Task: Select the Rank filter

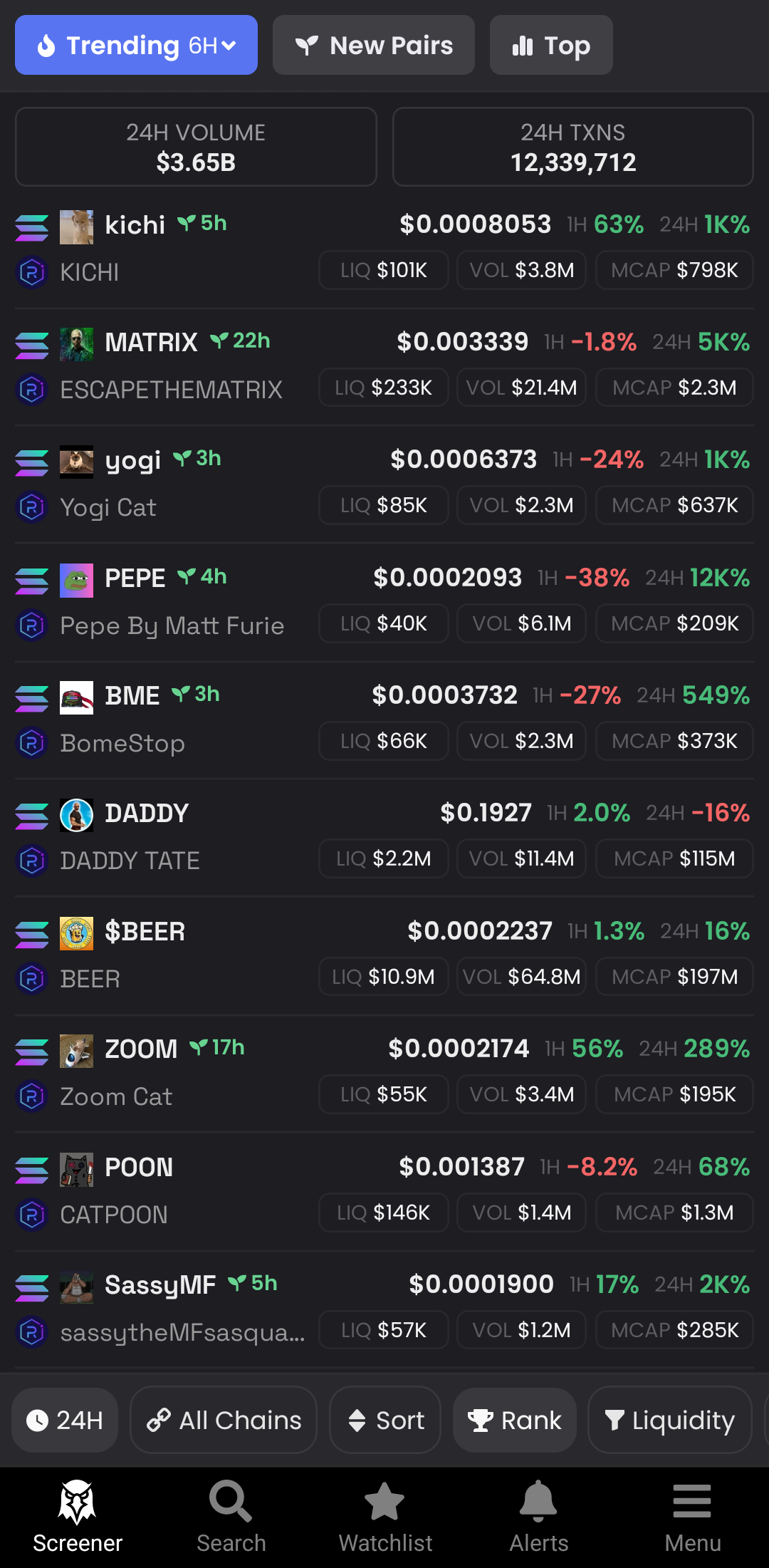Action: coord(515,1420)
